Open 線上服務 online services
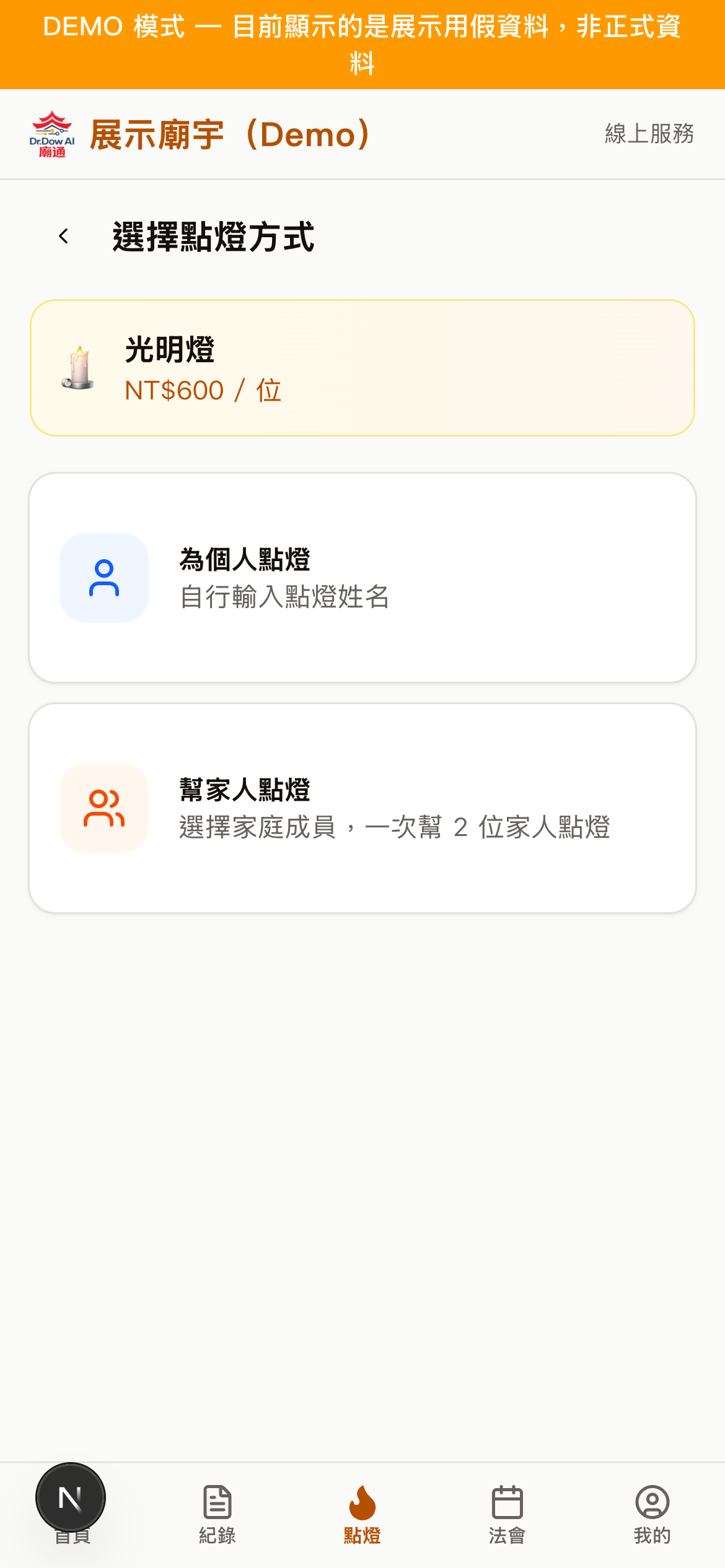The width and height of the screenshot is (725, 1568). [x=649, y=134]
